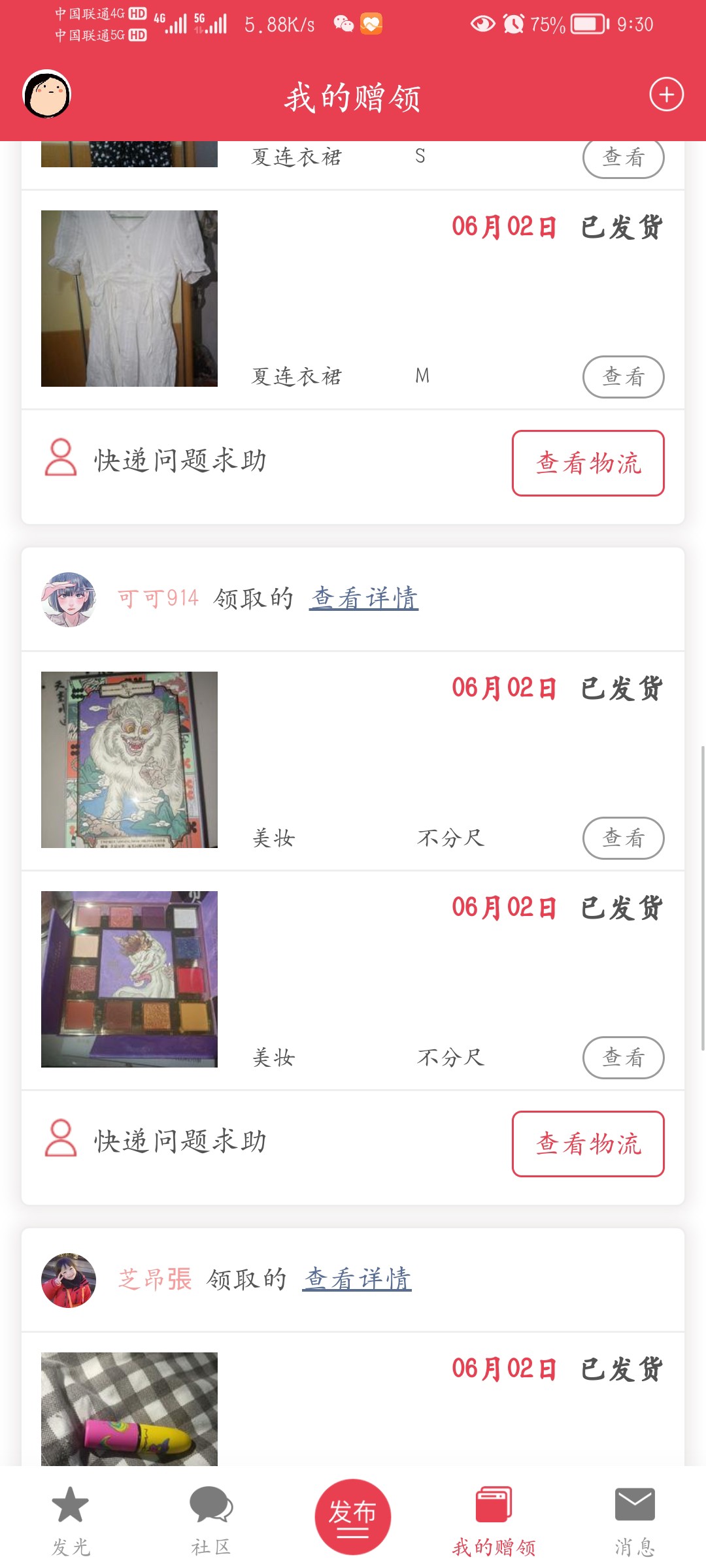The height and width of the screenshot is (1568, 706).
Task: Open the tiger makeup palette photo
Action: 129,760
